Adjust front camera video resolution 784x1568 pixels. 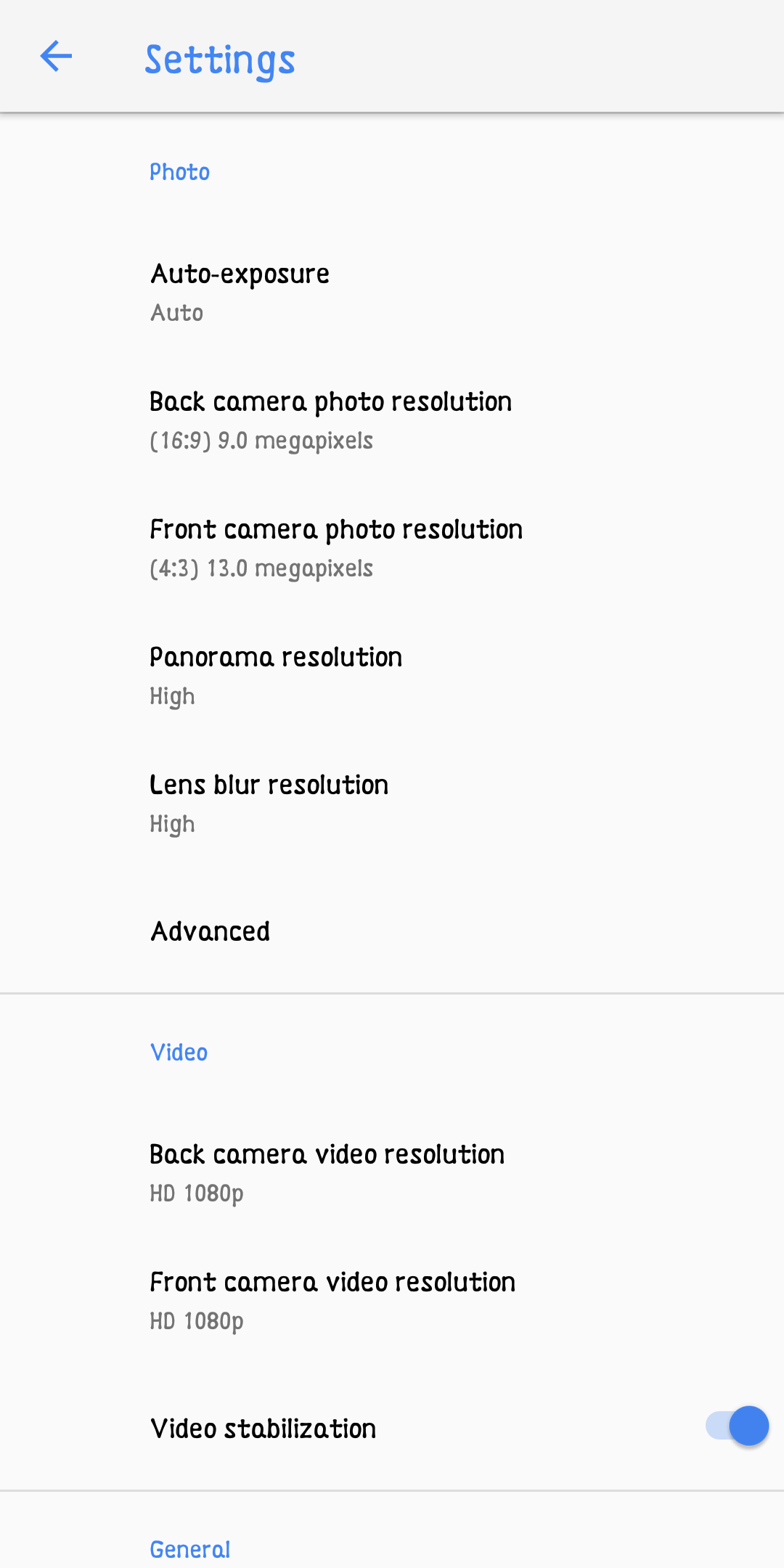[x=392, y=1301]
